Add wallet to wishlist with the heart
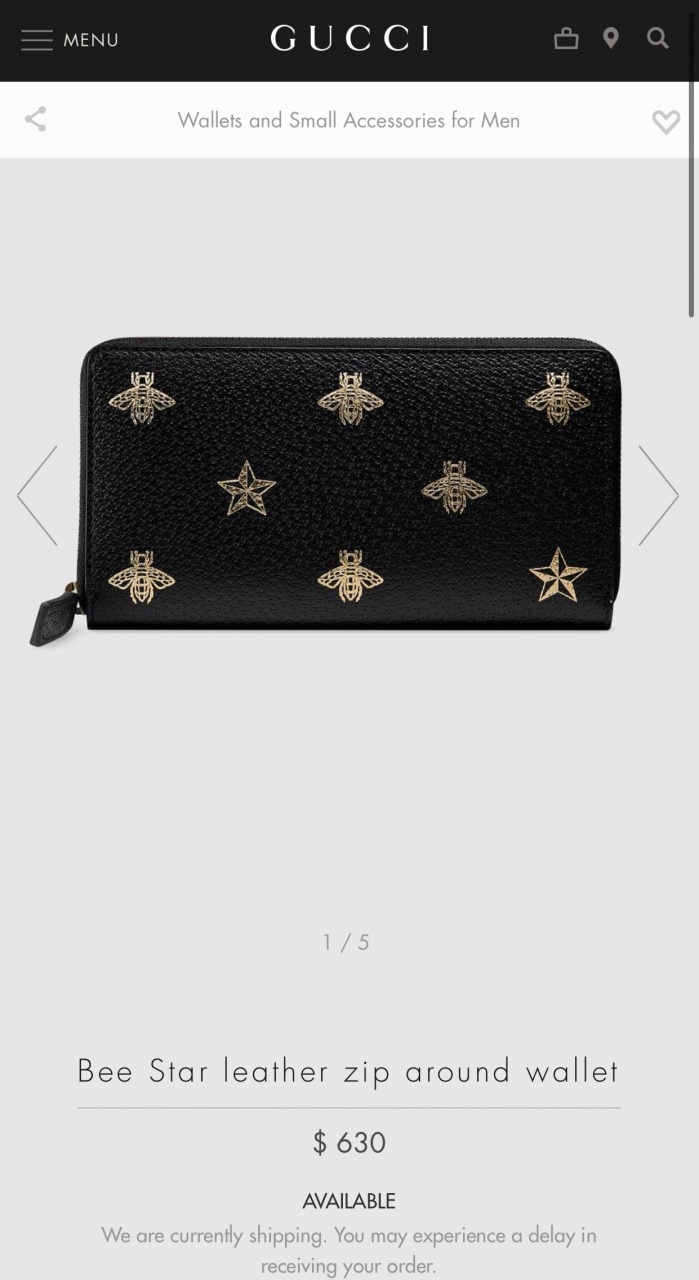 [x=665, y=121]
